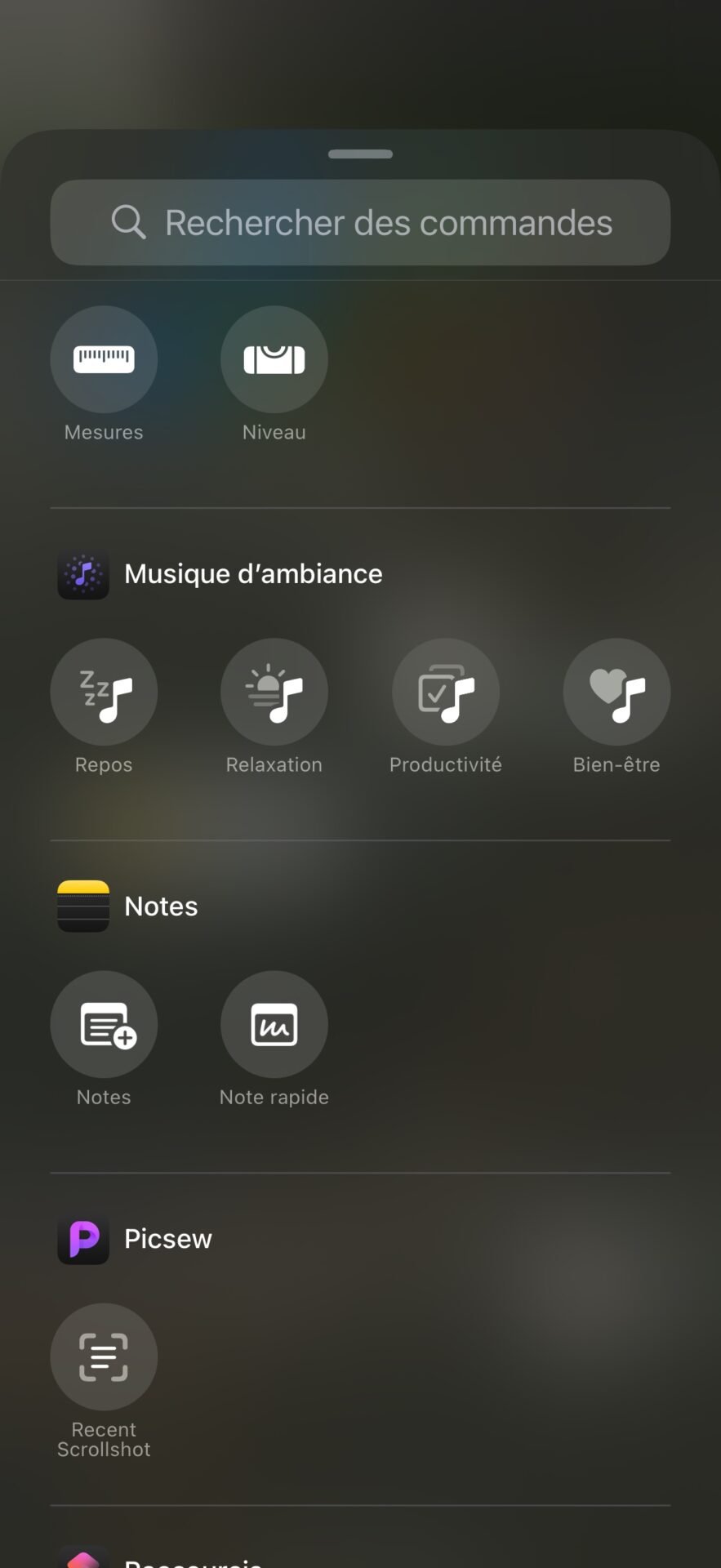Add the Bien-être ambient music control
This screenshot has width=721, height=1568.
click(616, 692)
